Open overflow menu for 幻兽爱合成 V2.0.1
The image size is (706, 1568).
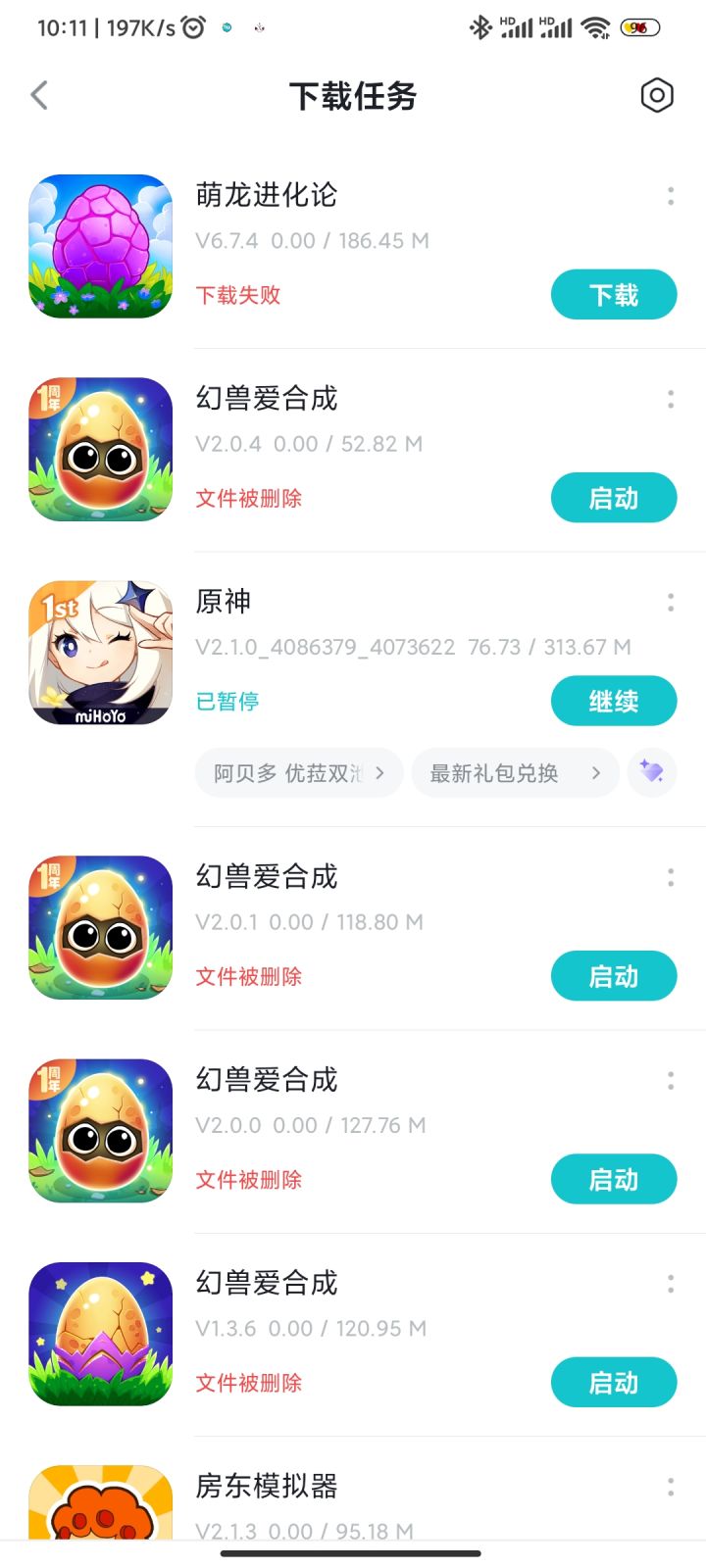point(671,877)
